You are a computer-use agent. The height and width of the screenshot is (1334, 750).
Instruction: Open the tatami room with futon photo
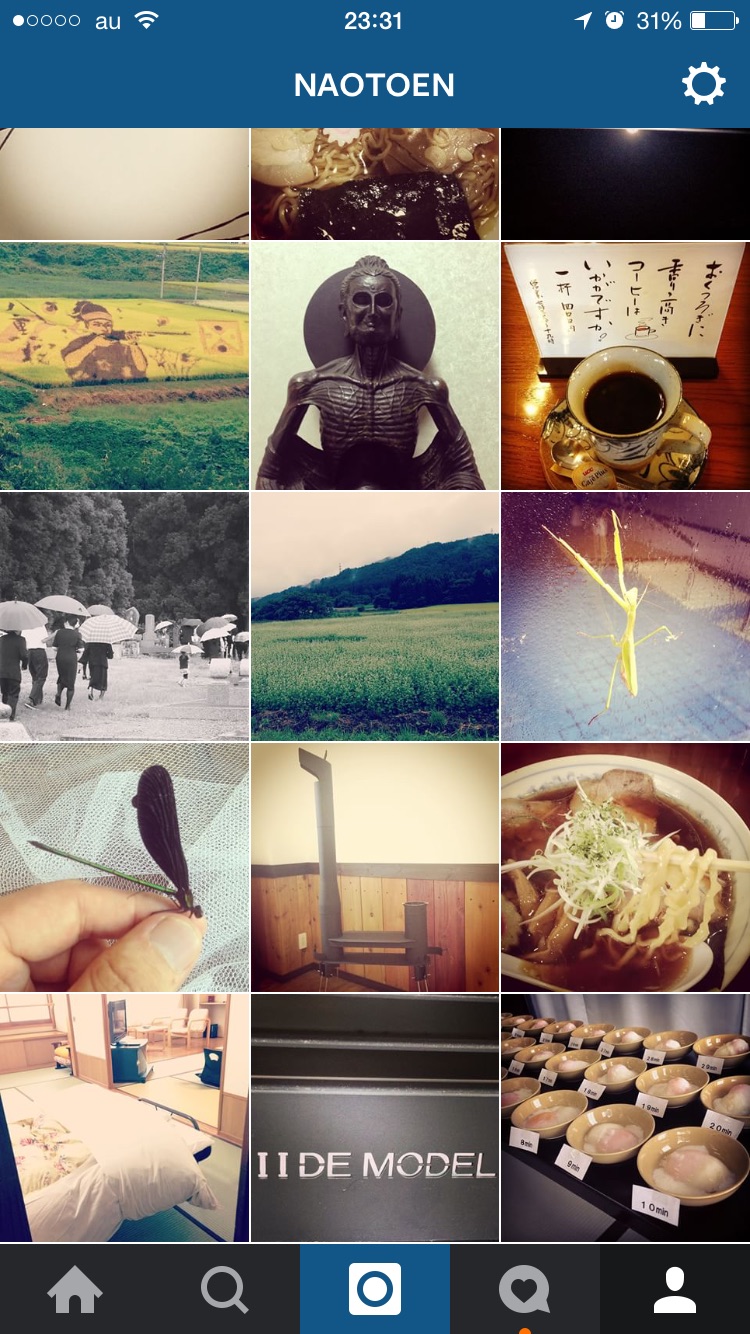point(124,1117)
